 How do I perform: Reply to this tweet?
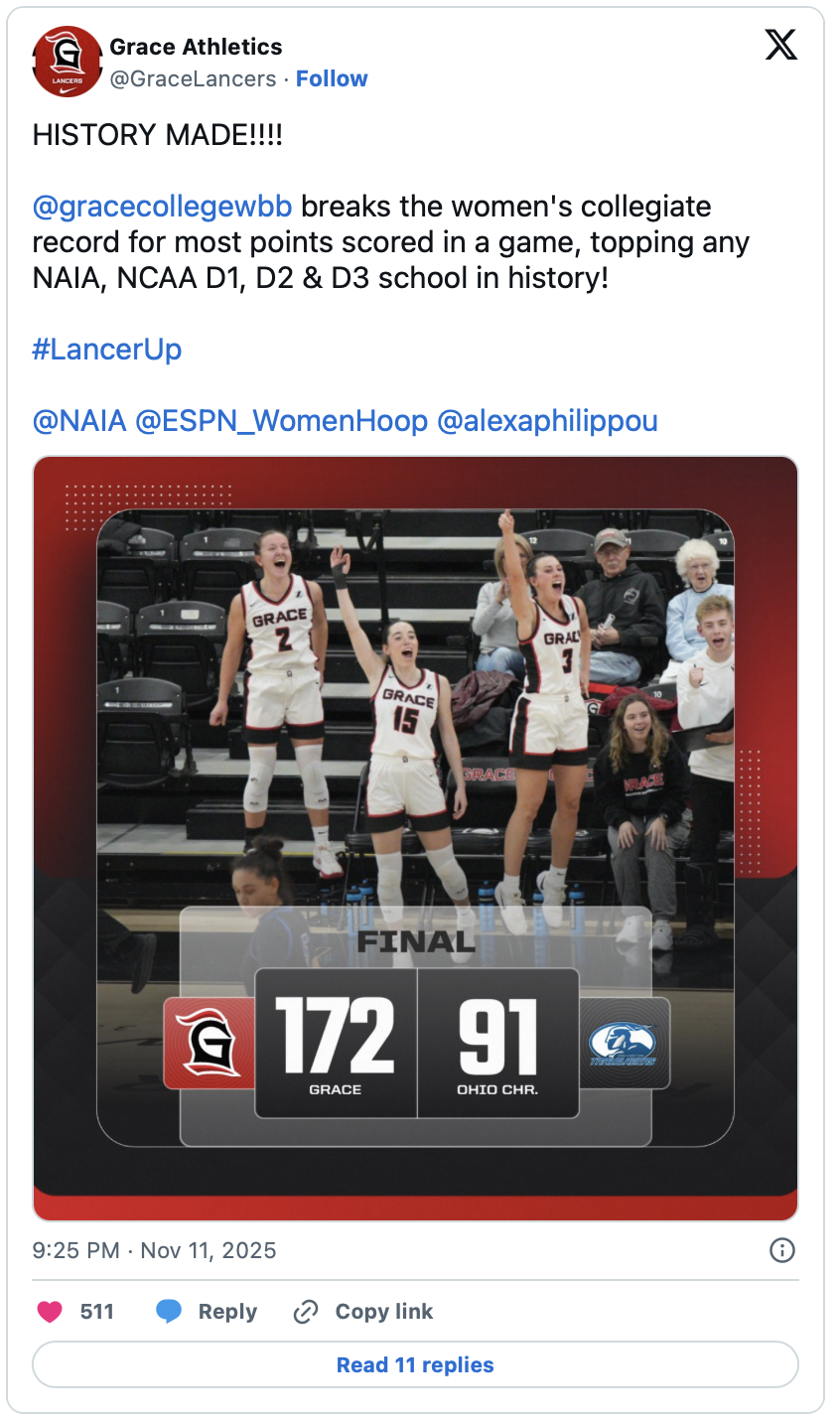click(208, 1312)
